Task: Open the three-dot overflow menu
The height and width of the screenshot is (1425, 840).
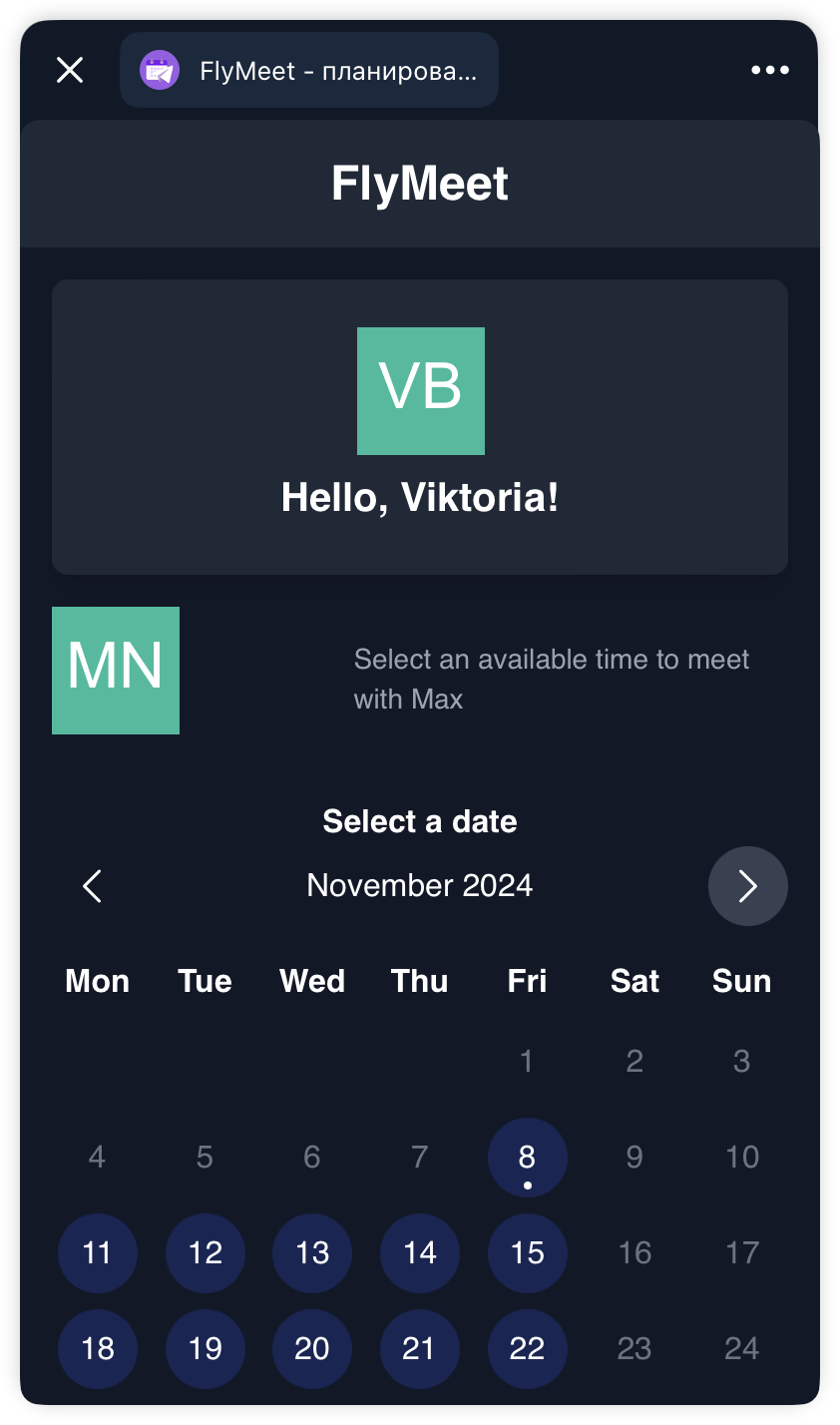Action: point(770,70)
